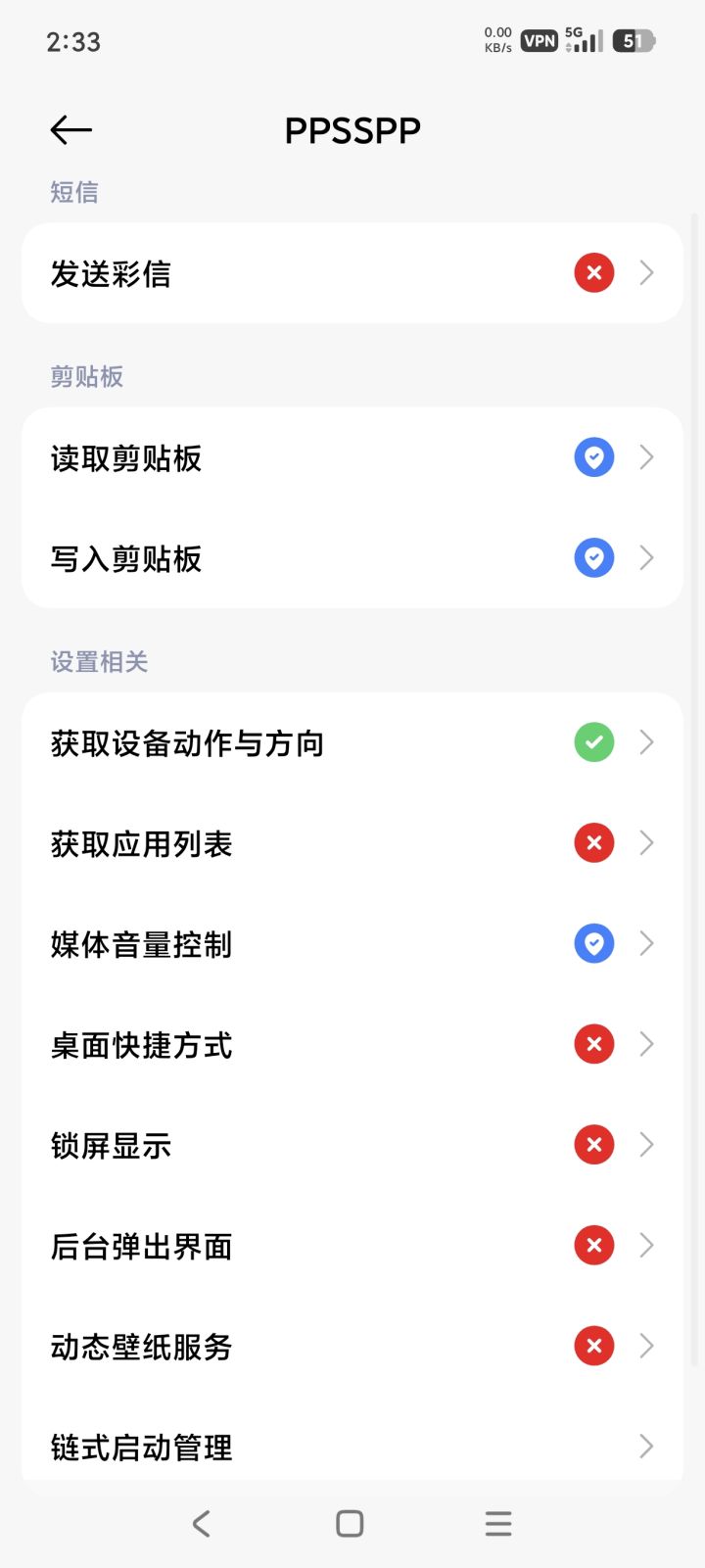705x1568 pixels.
Task: Tap the battery level indicator
Action: point(632,41)
